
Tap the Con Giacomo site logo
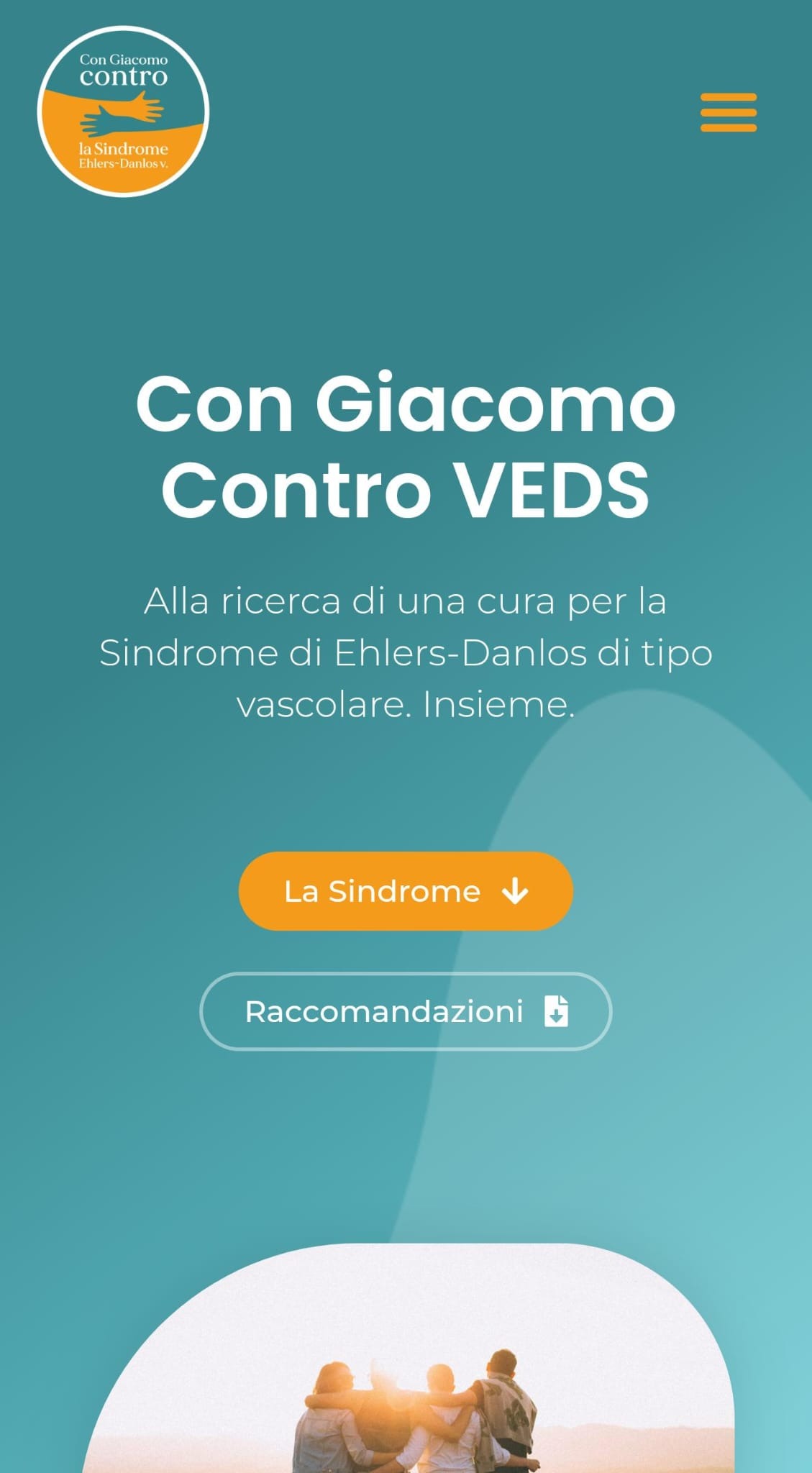click(x=123, y=111)
